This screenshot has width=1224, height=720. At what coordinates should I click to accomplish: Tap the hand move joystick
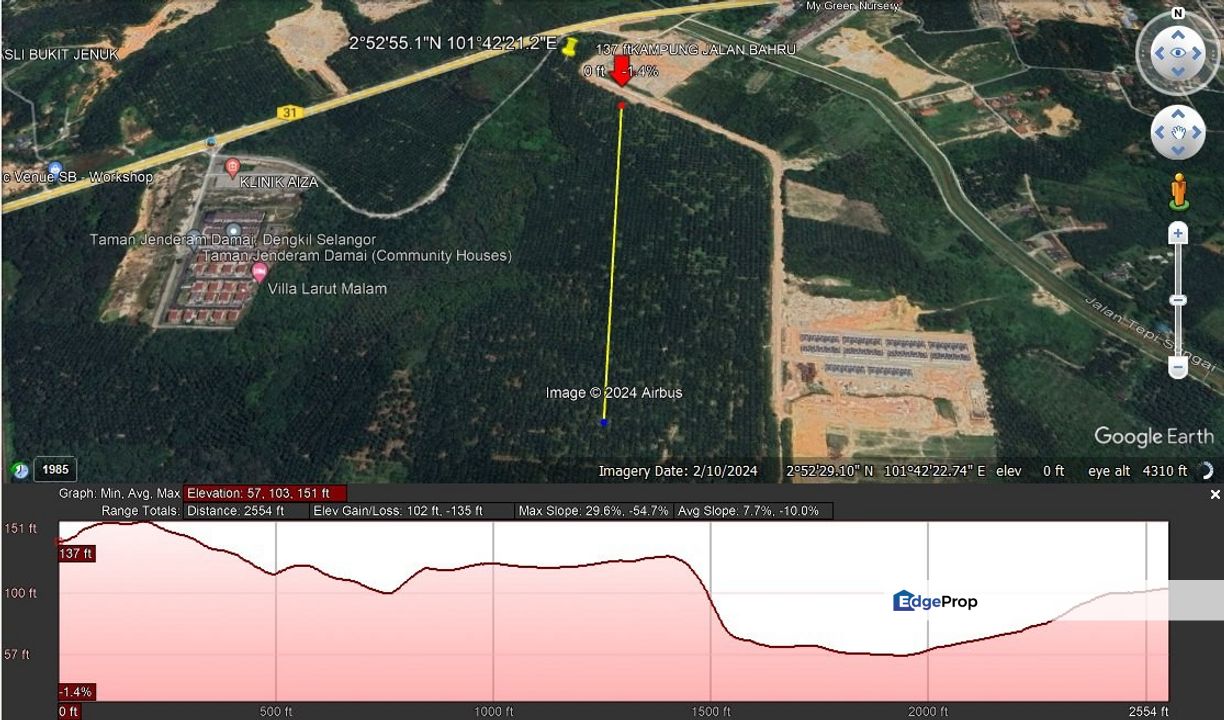tap(1177, 132)
